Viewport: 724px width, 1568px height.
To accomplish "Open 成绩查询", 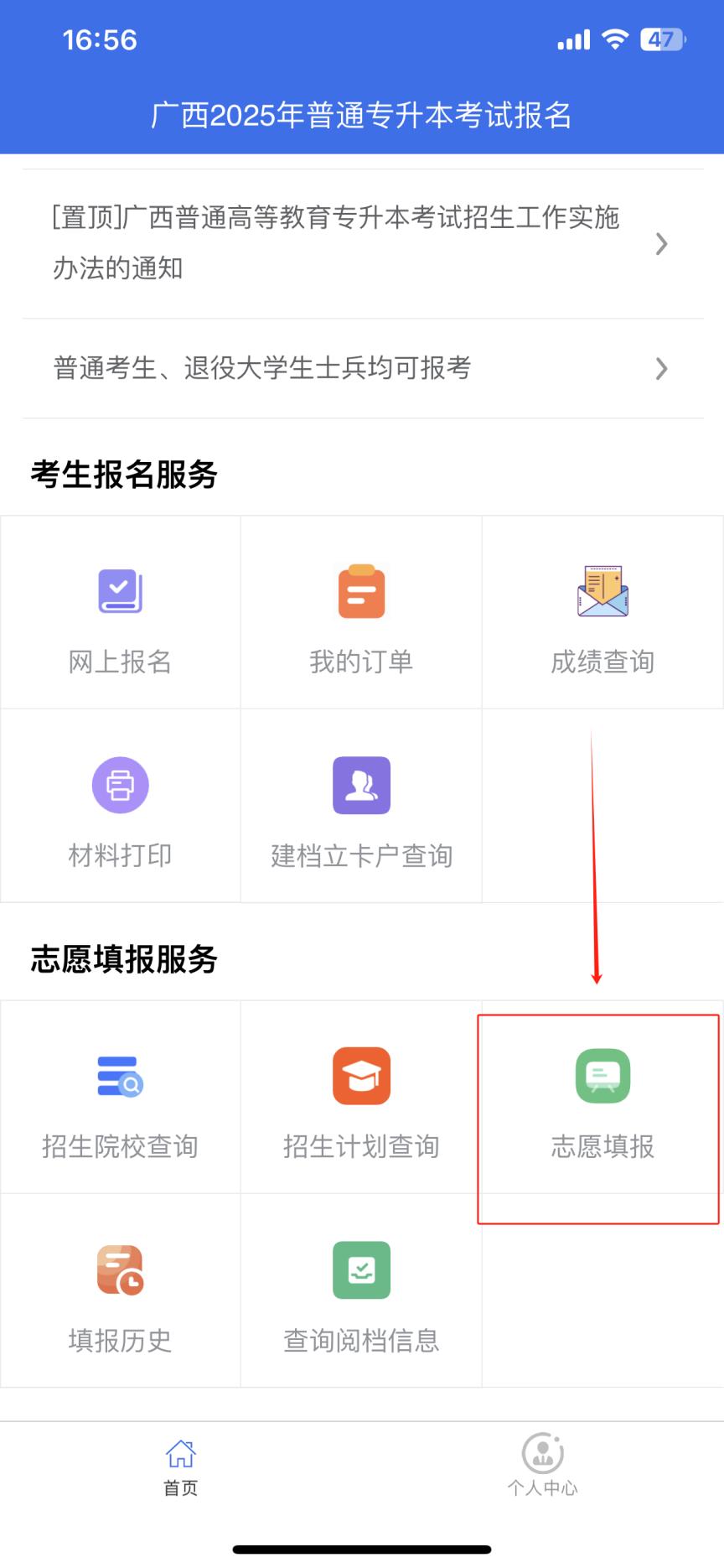I will point(602,613).
